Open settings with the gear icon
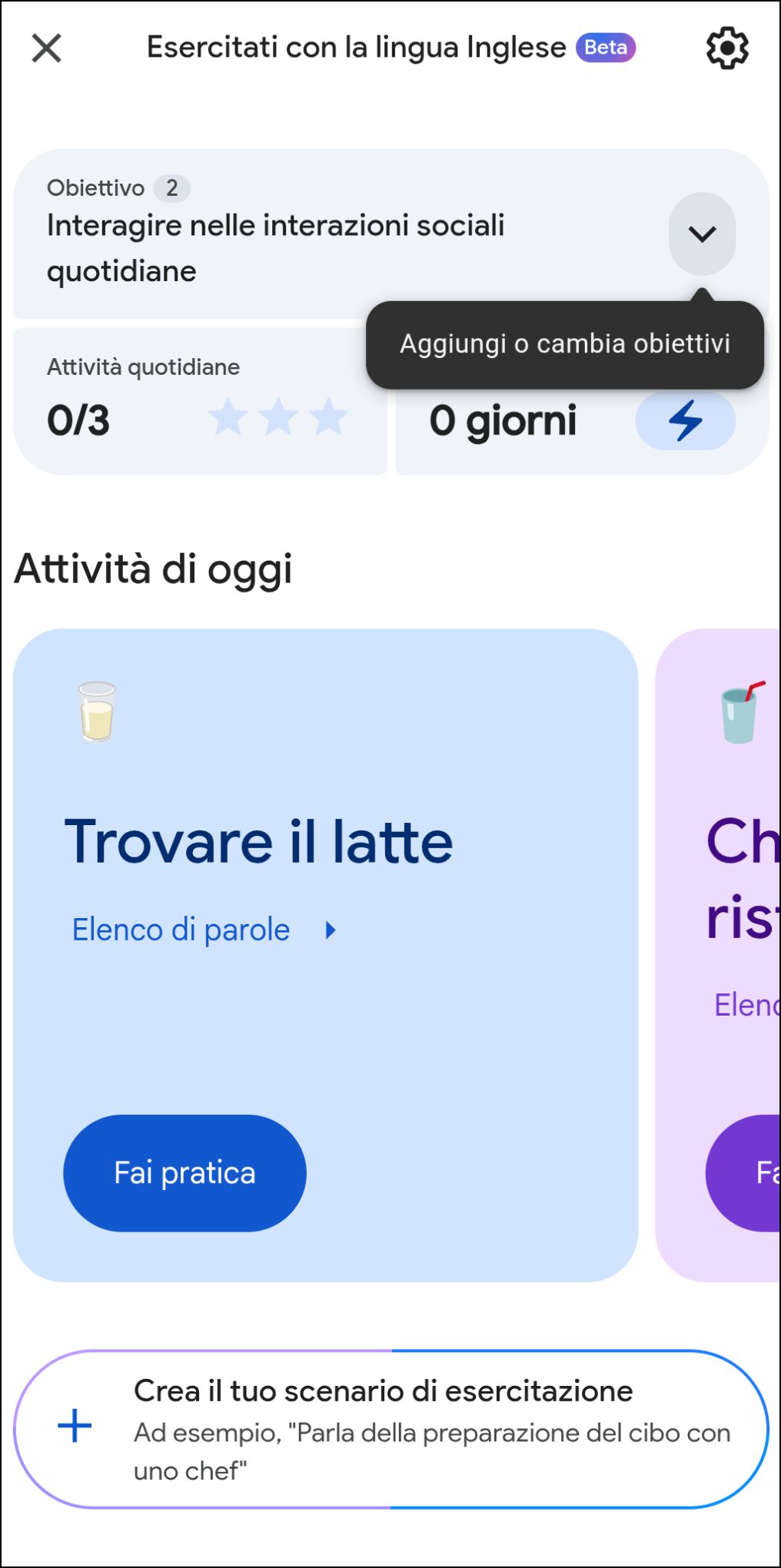The width and height of the screenshot is (781, 1568). tap(726, 48)
